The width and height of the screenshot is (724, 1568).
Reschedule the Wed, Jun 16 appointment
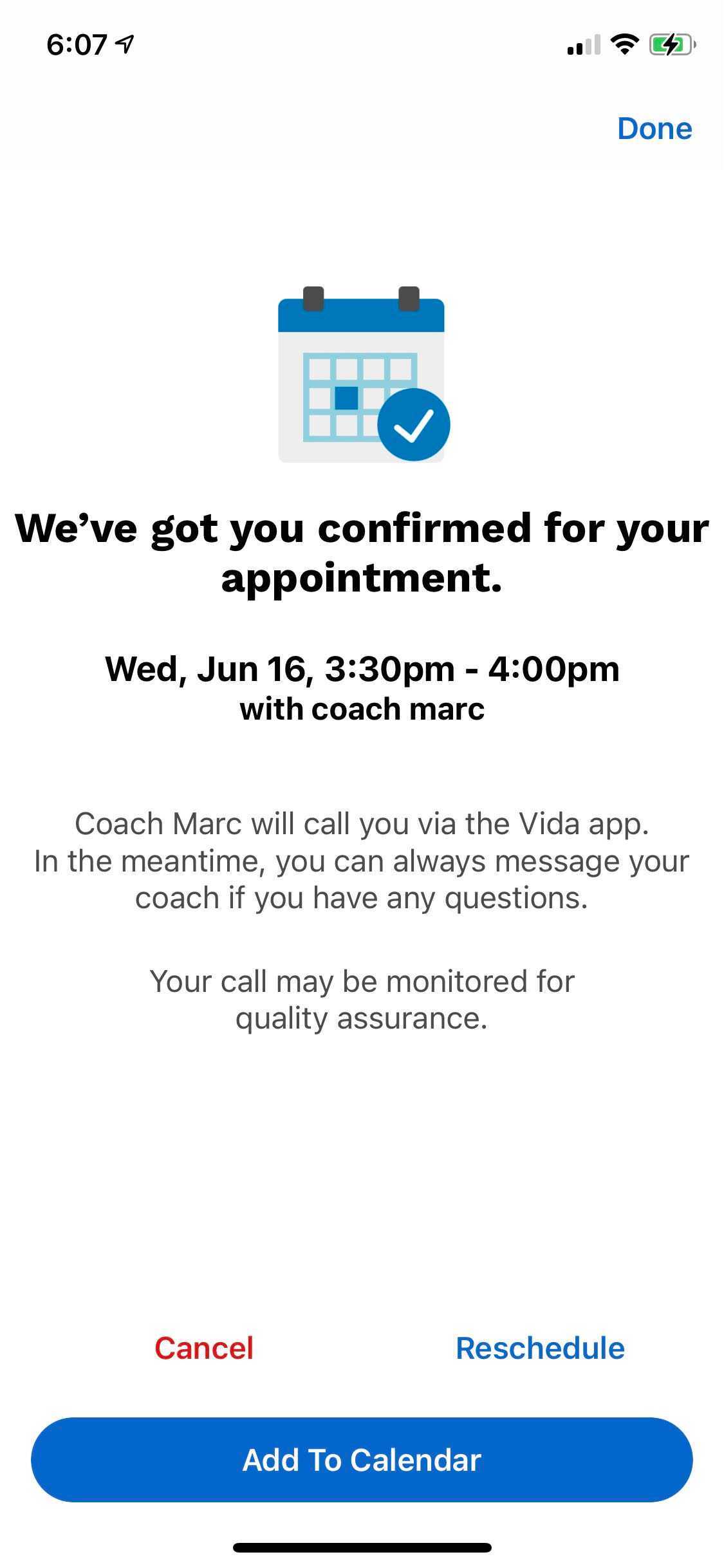click(x=540, y=1349)
